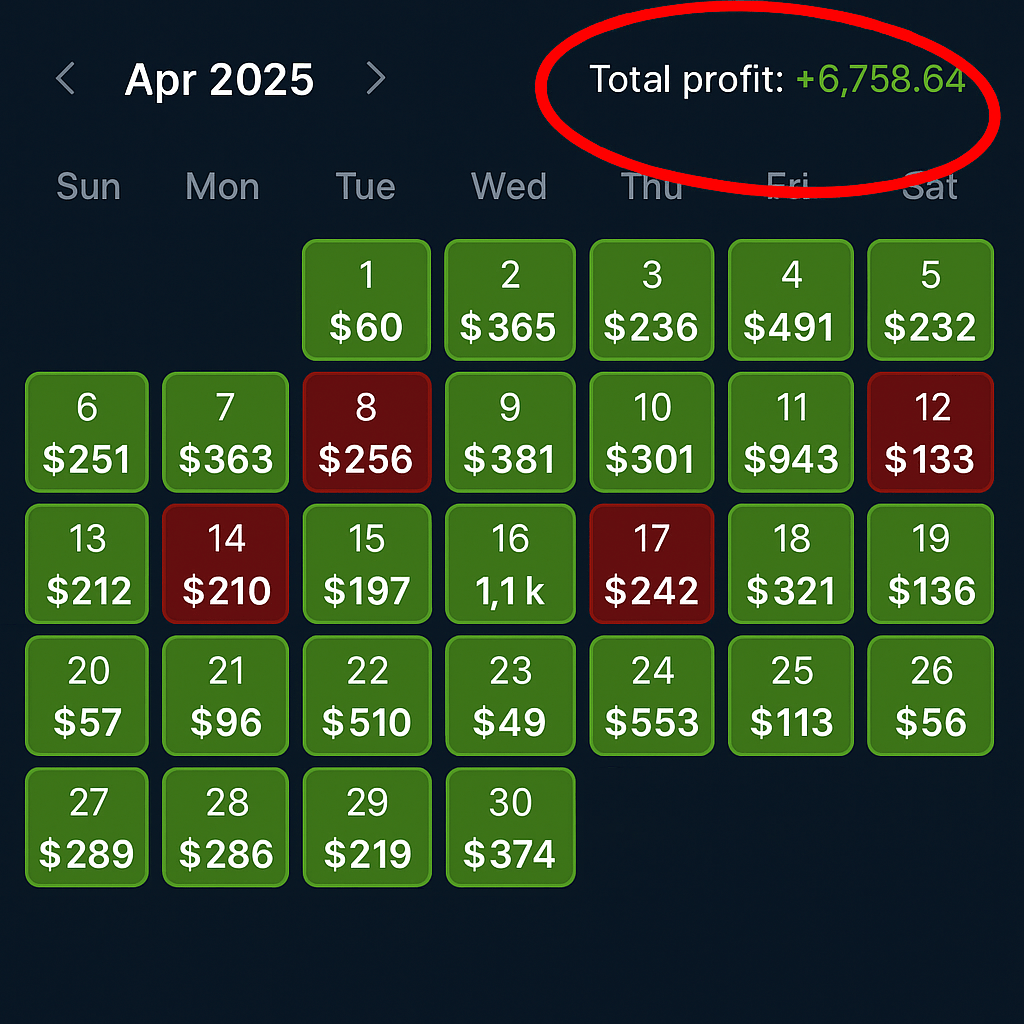The height and width of the screenshot is (1024, 1024).
Task: Go to the previous month
Action: point(66,78)
